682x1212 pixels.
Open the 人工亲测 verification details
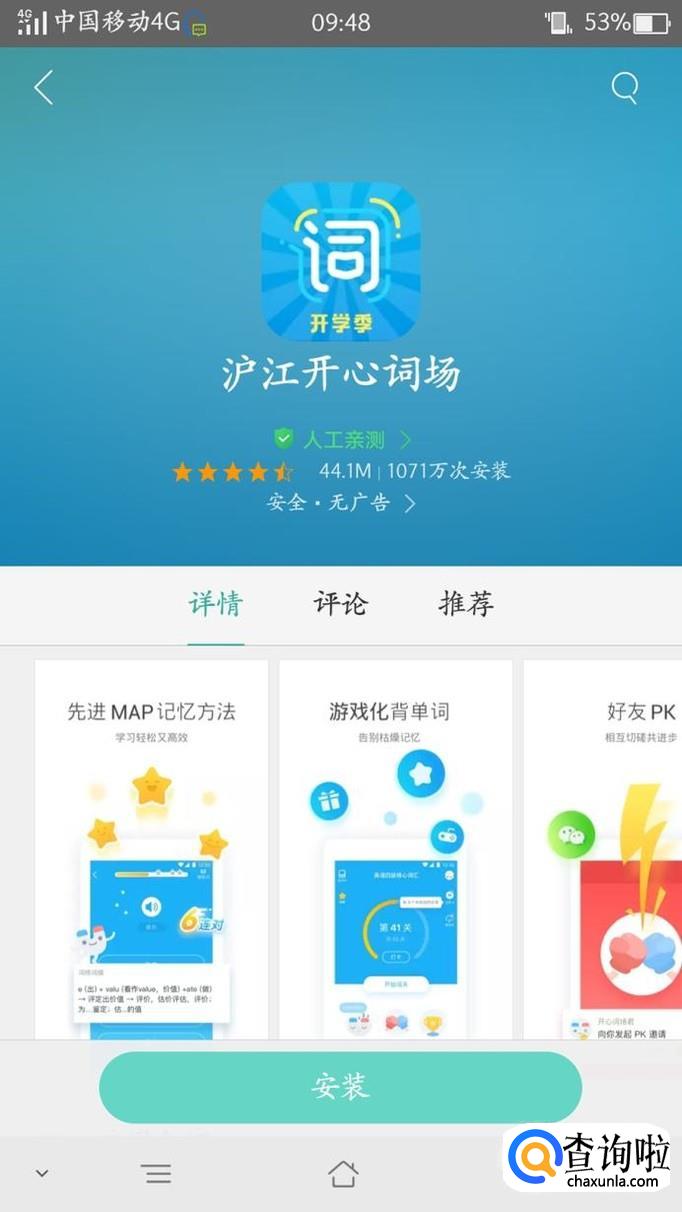(342, 439)
